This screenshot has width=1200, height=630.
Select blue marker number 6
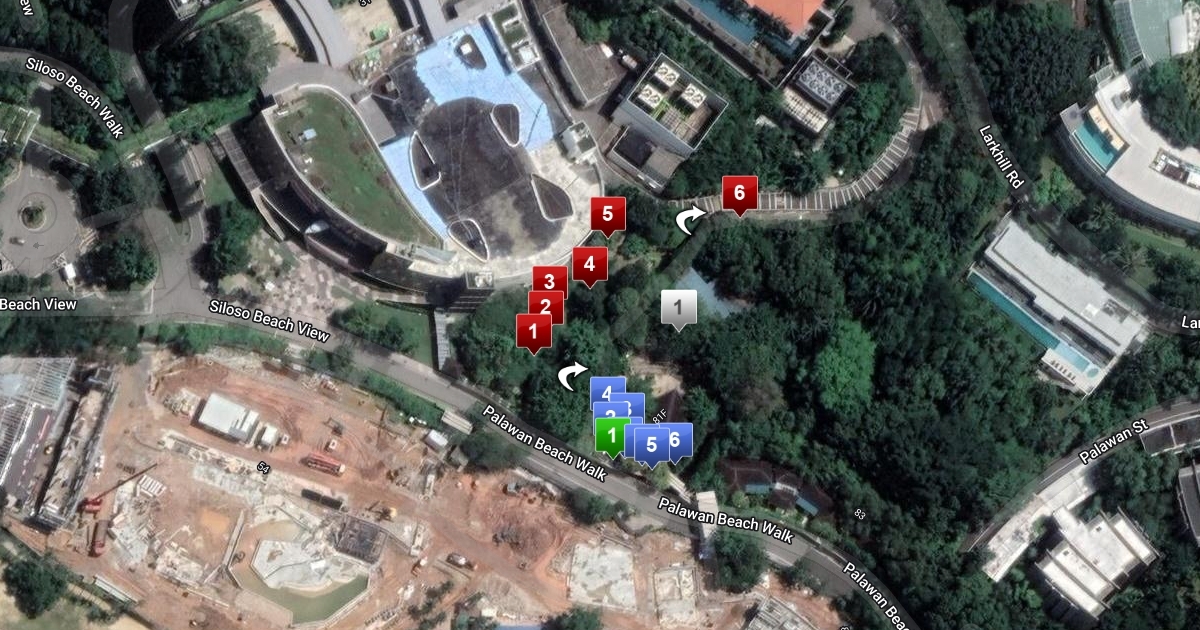(677, 439)
